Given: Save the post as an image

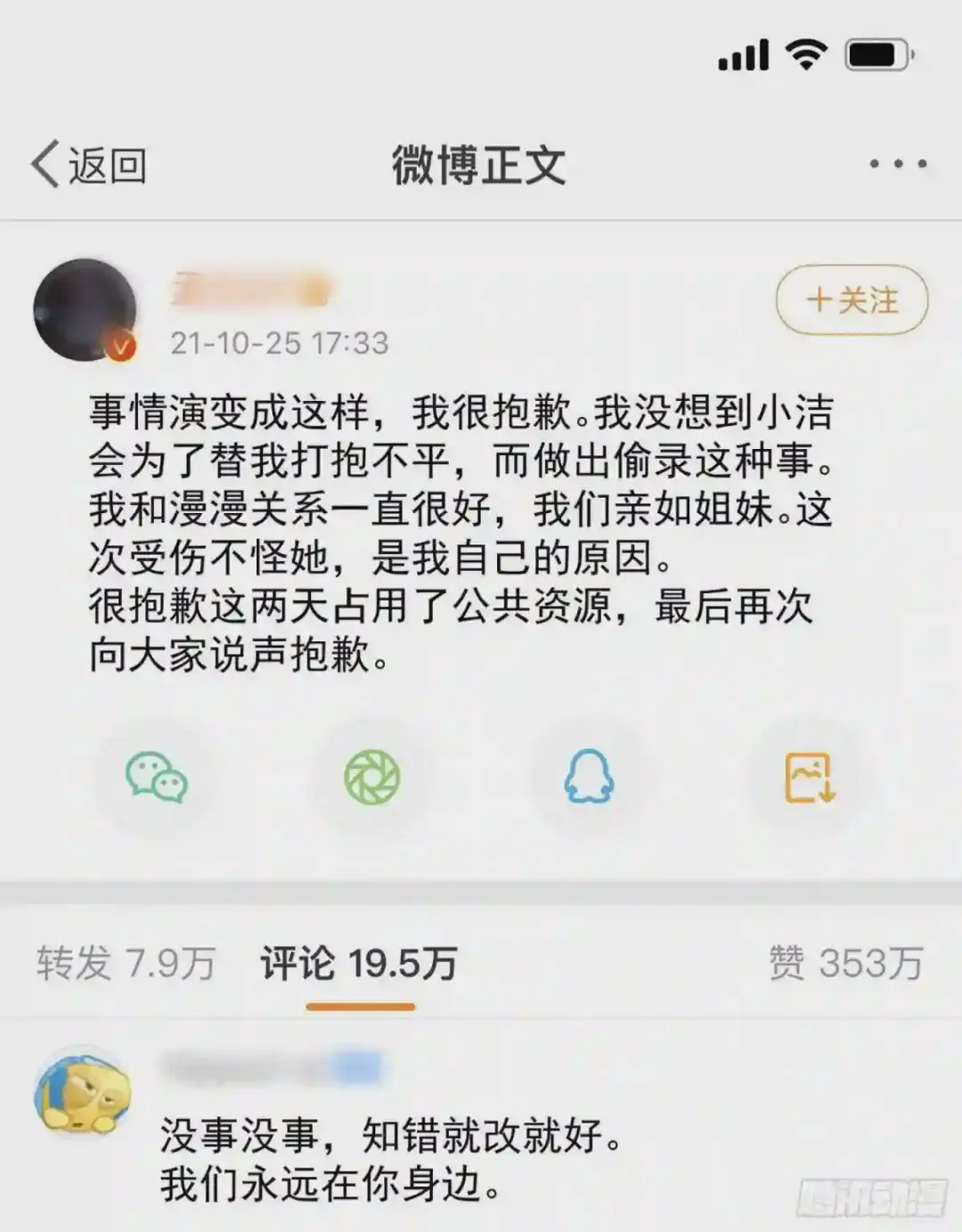Looking at the screenshot, I should [x=808, y=778].
